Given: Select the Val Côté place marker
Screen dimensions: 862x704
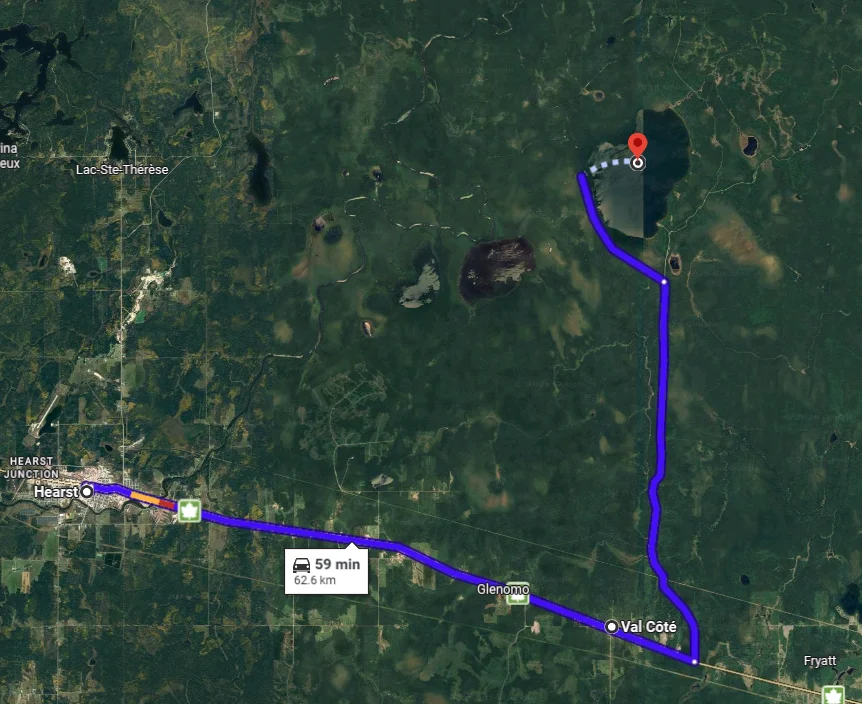Looking at the screenshot, I should point(612,626).
